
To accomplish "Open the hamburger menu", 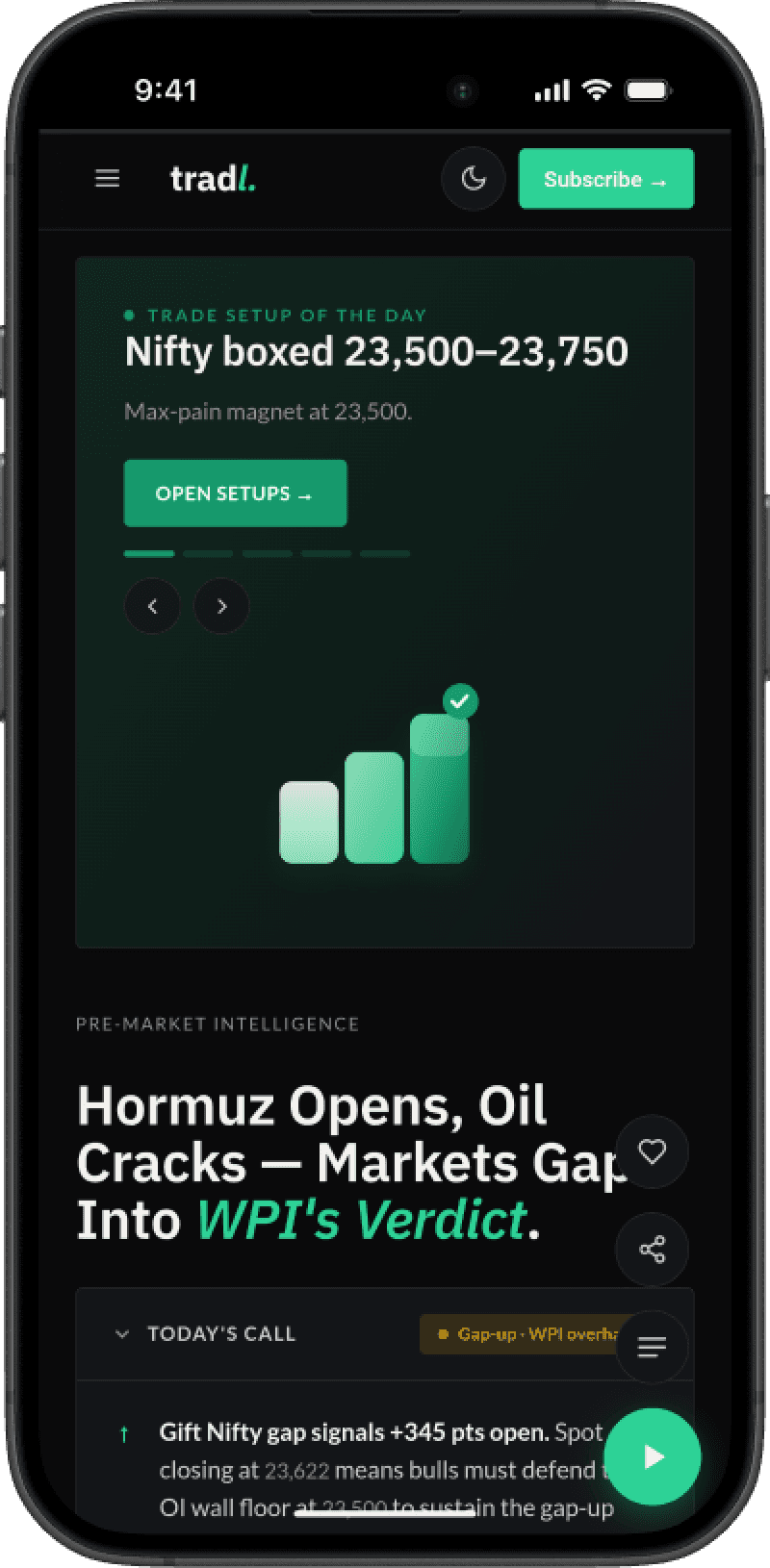I will 108,179.
